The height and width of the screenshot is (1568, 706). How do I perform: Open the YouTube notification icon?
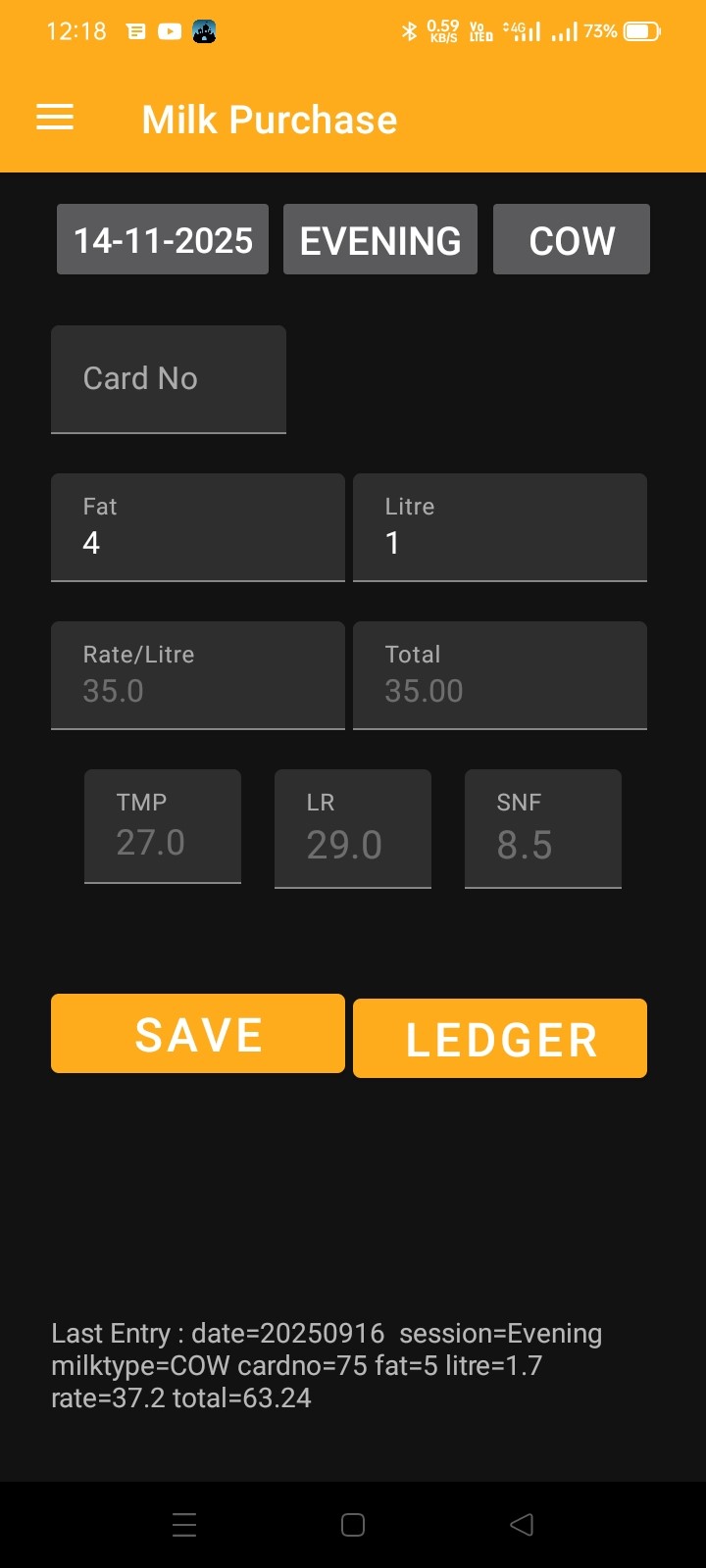pos(168,30)
